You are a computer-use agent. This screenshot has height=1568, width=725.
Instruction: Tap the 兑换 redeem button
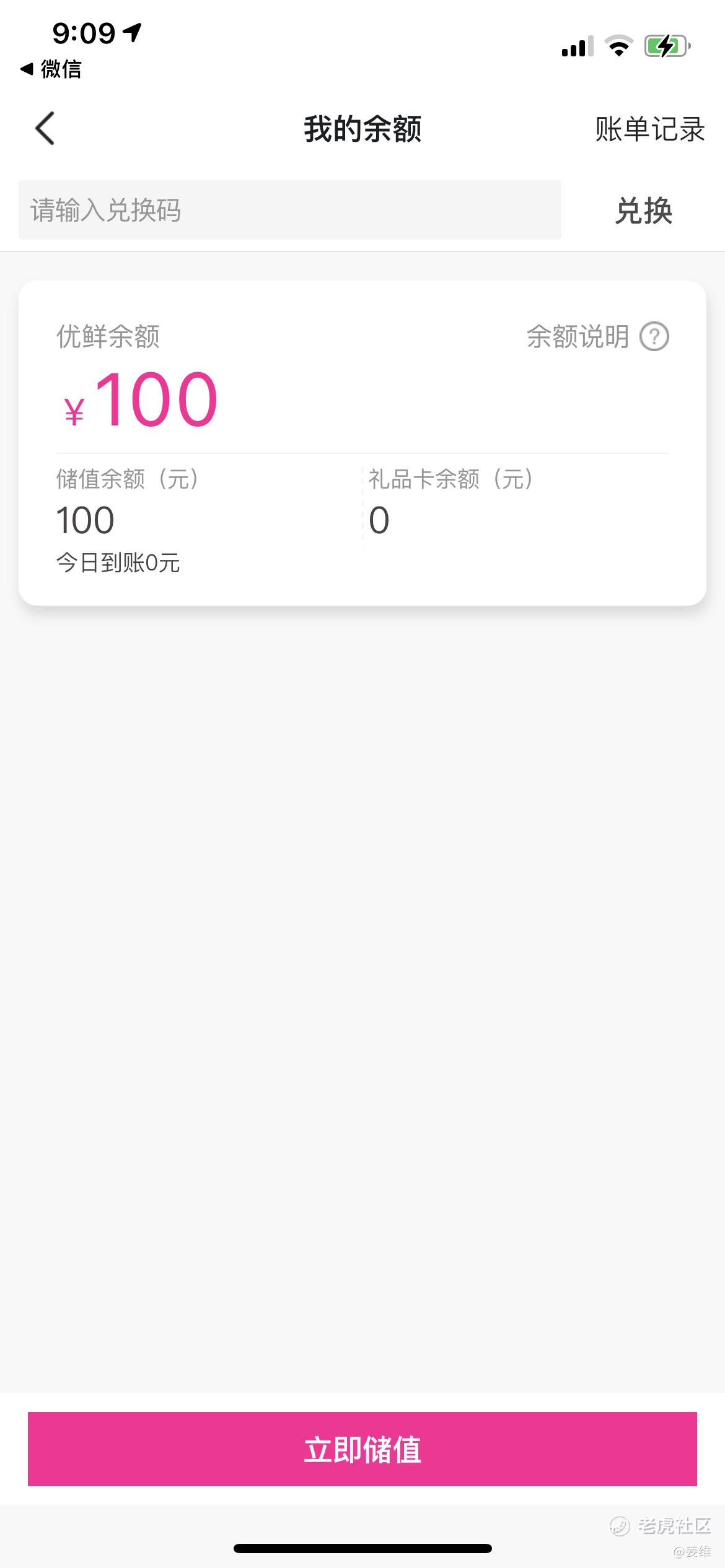(643, 211)
